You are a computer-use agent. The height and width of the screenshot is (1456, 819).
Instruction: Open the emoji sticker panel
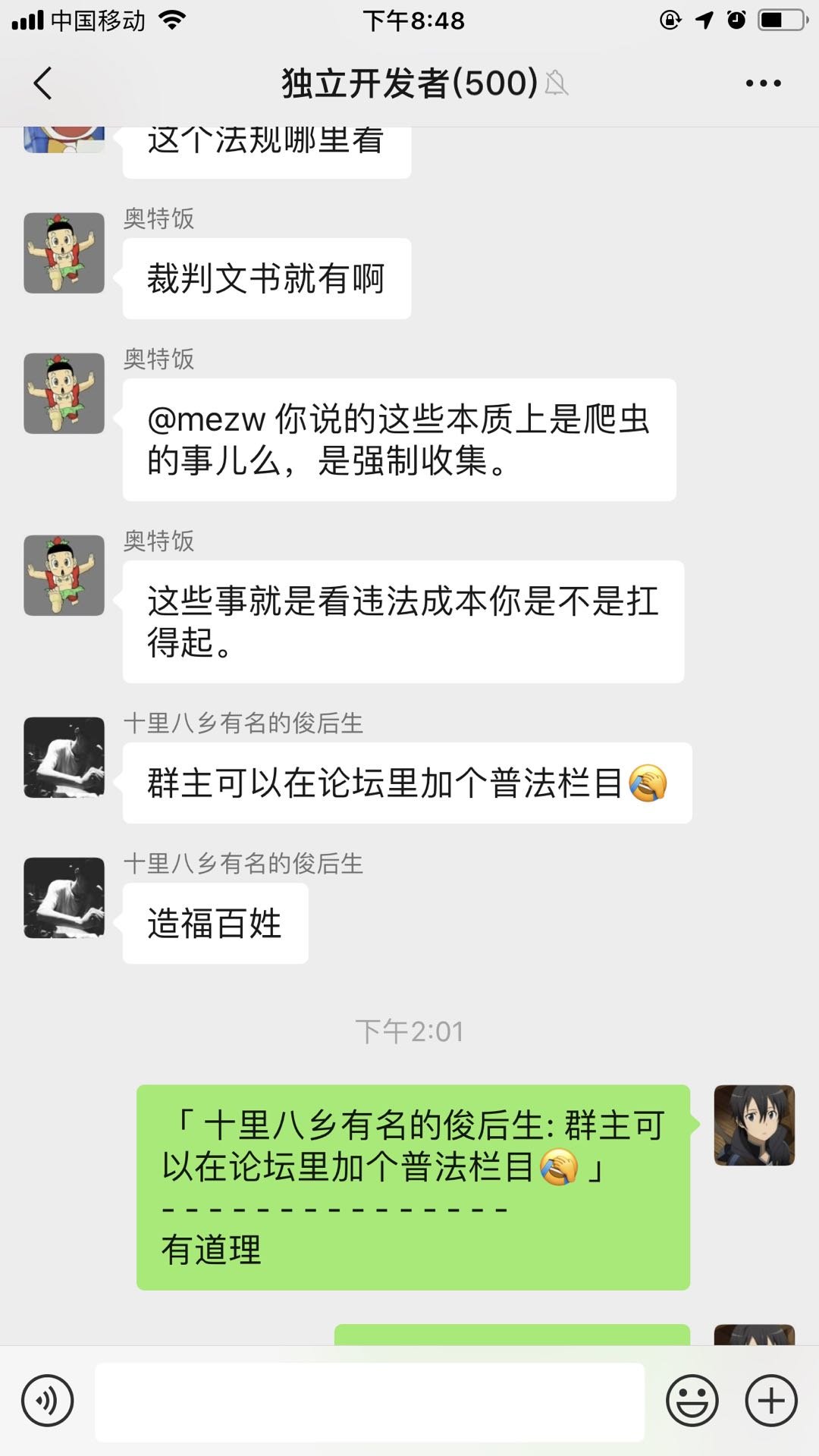click(692, 1401)
